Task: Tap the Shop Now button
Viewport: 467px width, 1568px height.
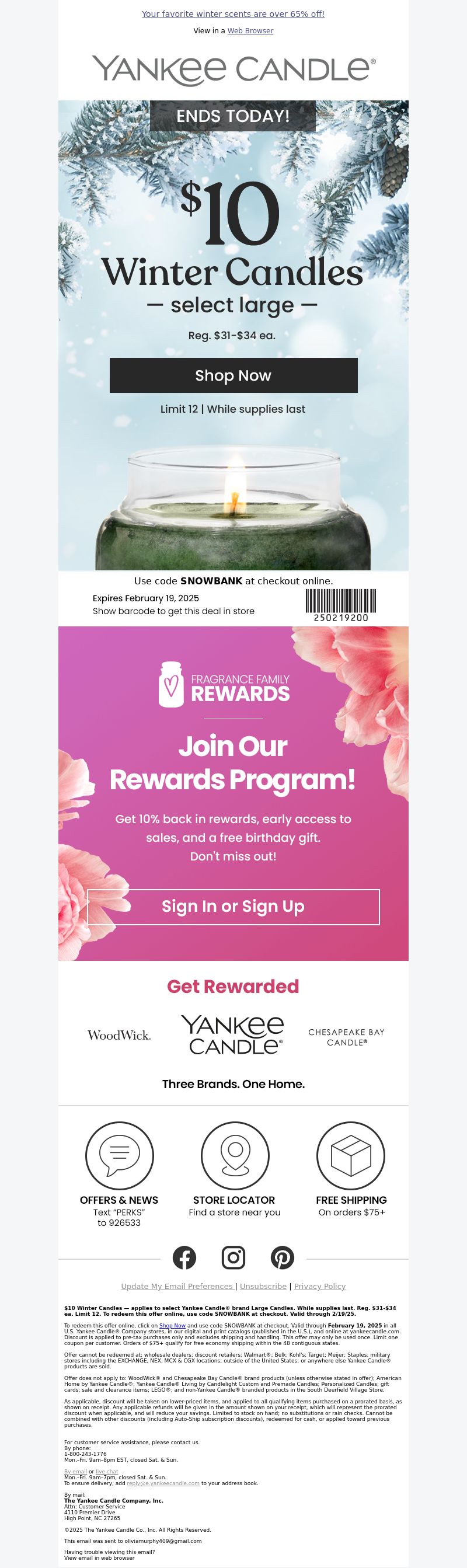Action: coord(233,375)
